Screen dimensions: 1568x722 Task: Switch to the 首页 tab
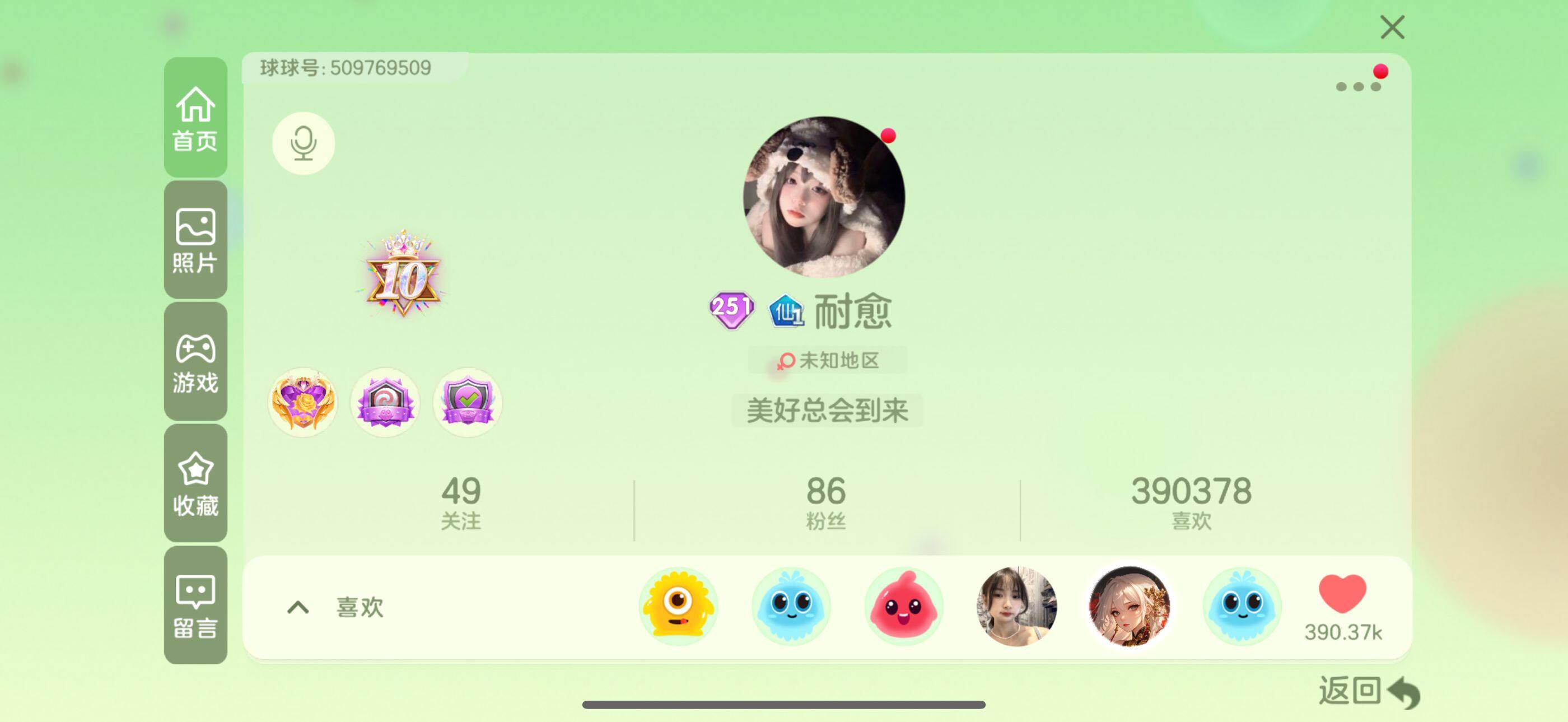(x=195, y=118)
